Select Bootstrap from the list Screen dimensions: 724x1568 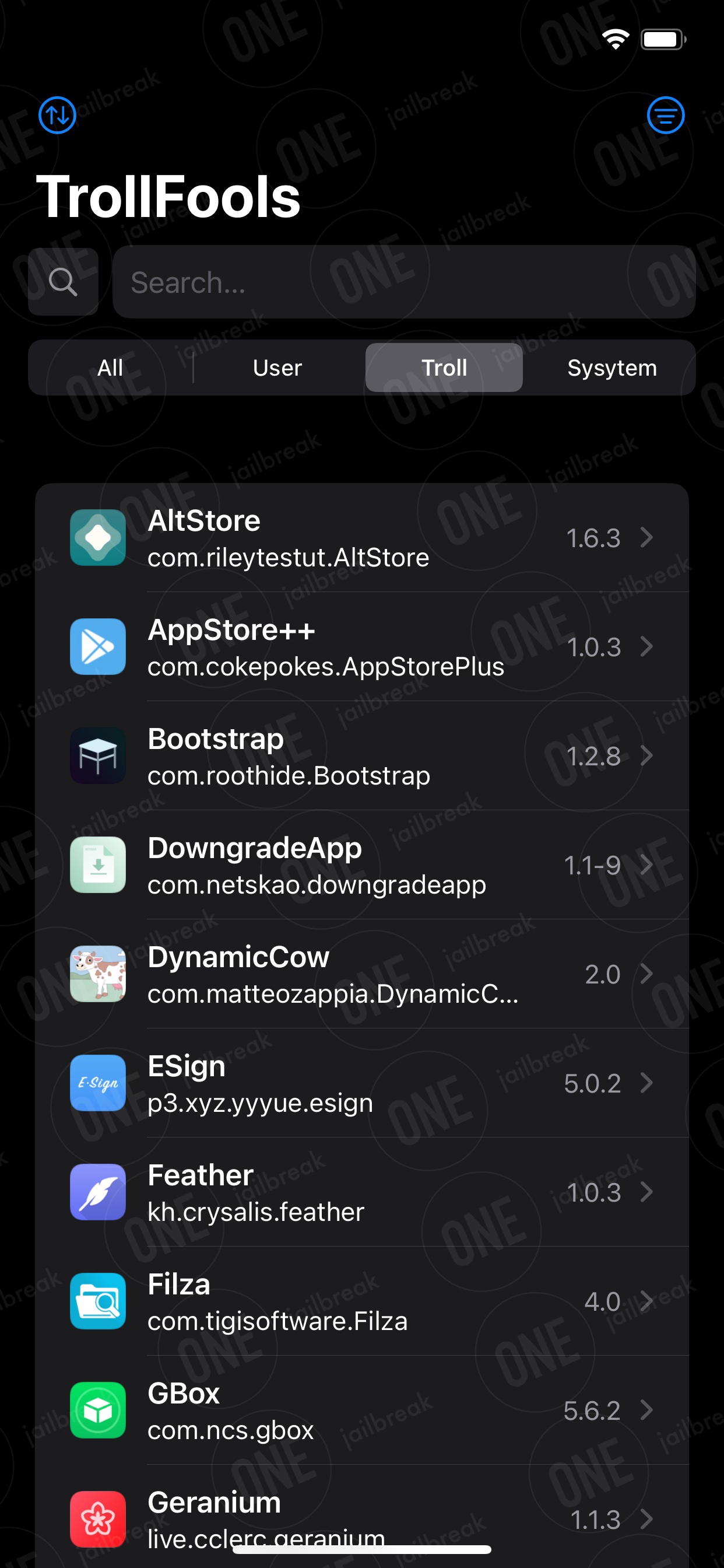(x=362, y=756)
